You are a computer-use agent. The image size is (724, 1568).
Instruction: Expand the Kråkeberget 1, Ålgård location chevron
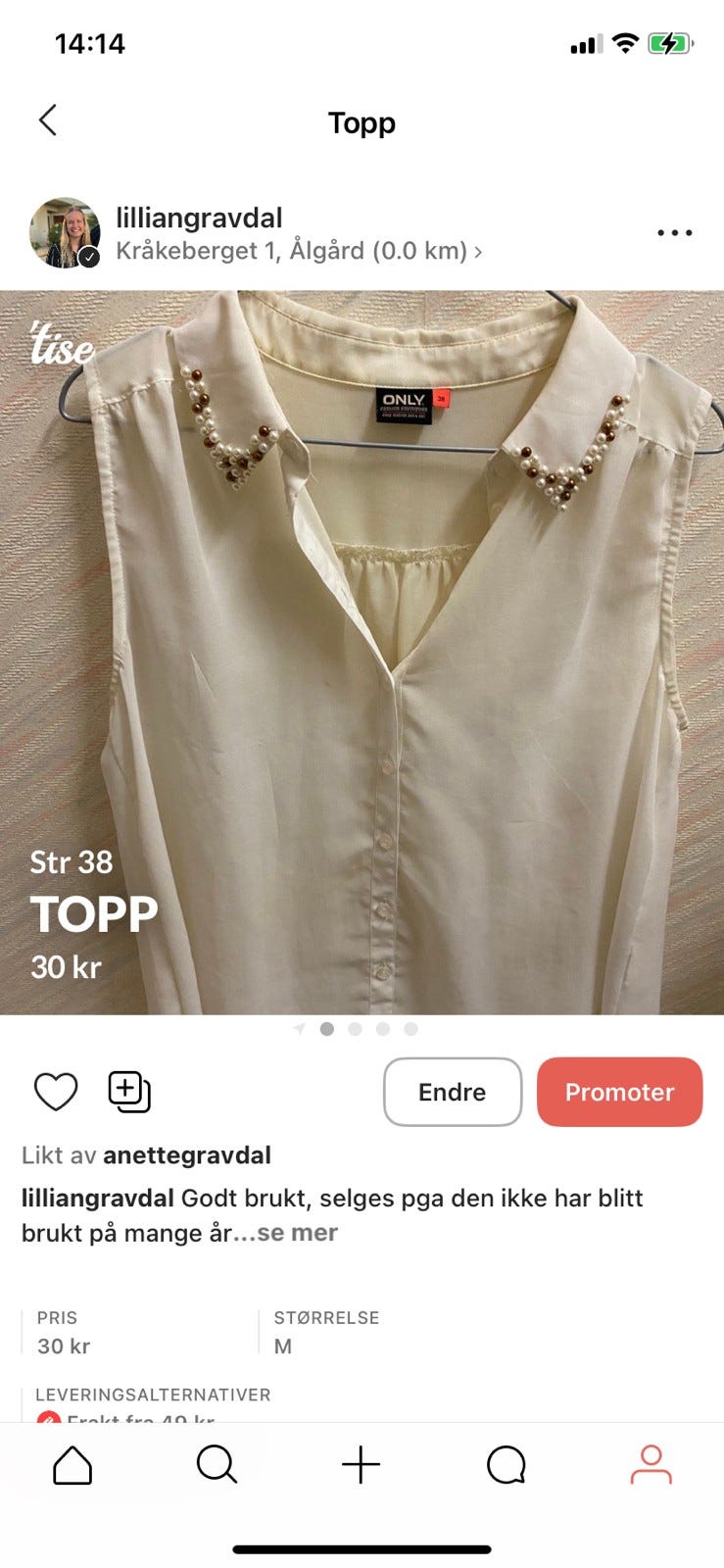[x=477, y=252]
